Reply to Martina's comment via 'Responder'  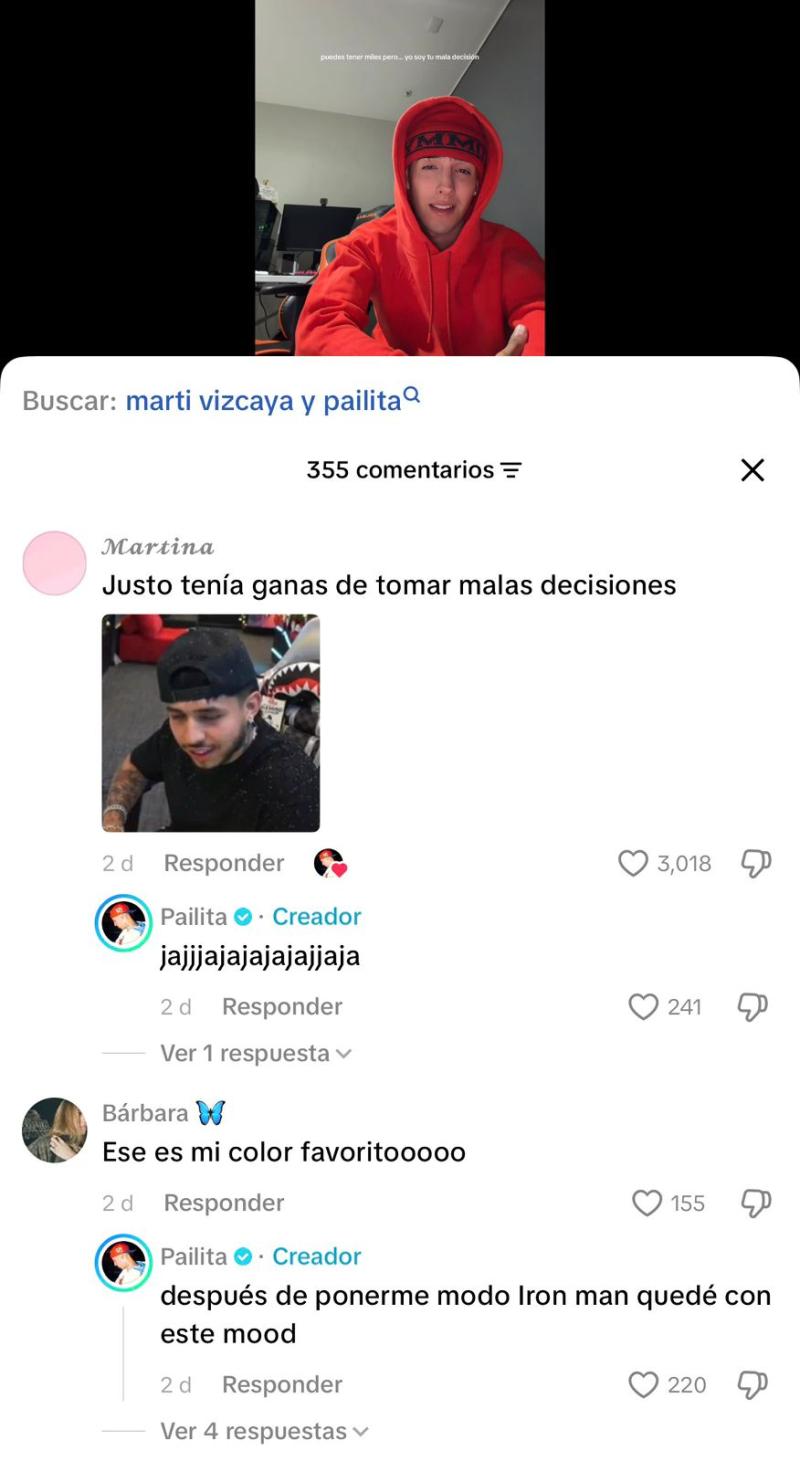(x=223, y=864)
